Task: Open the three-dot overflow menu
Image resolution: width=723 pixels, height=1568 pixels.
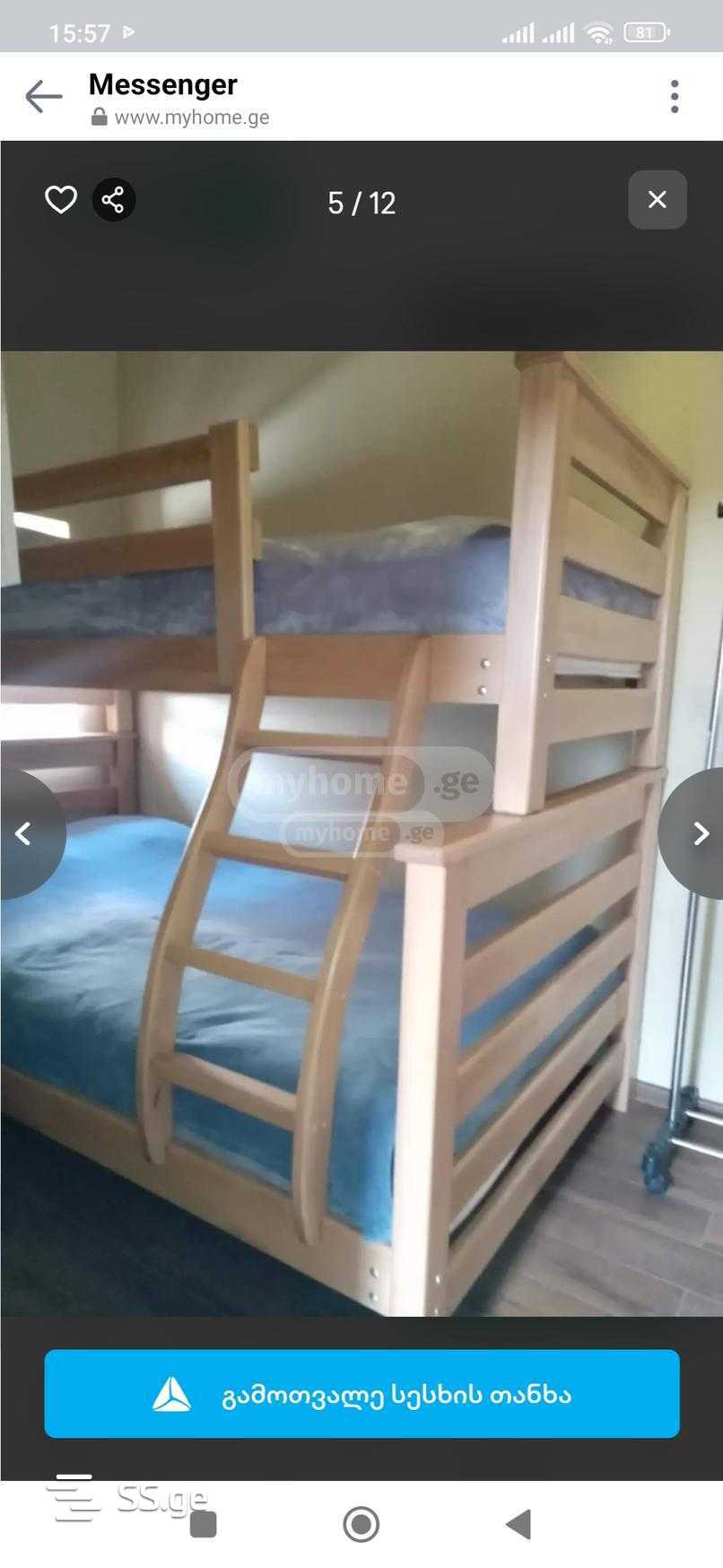Action: [675, 97]
